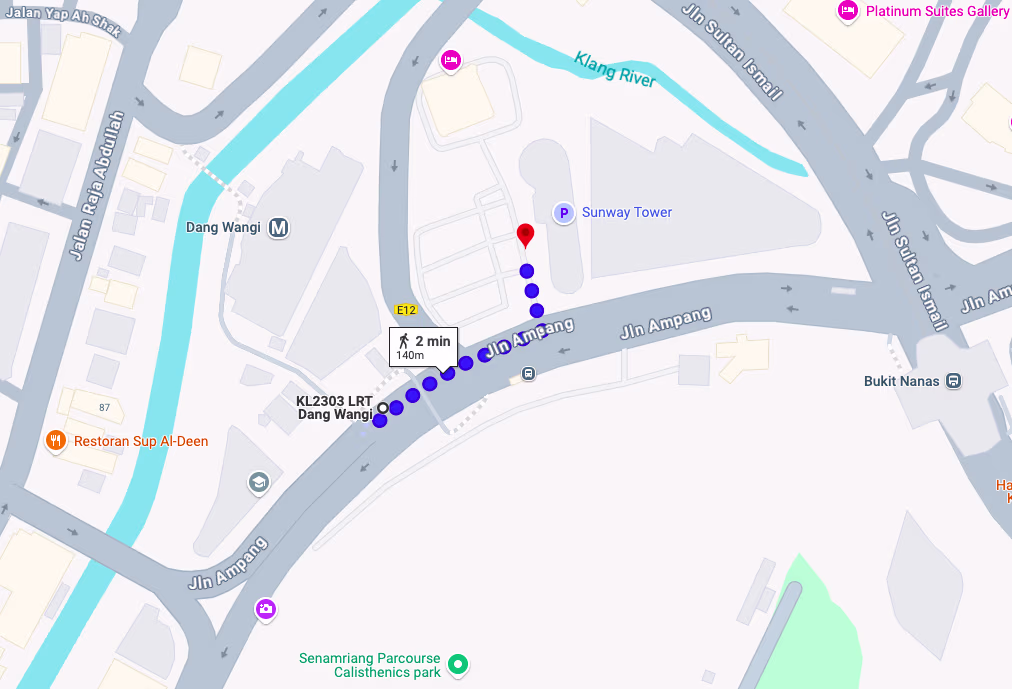This screenshot has width=1012, height=689.
Task: Select Senamriang Parcourse Calisthenics park marker
Action: [x=457, y=663]
